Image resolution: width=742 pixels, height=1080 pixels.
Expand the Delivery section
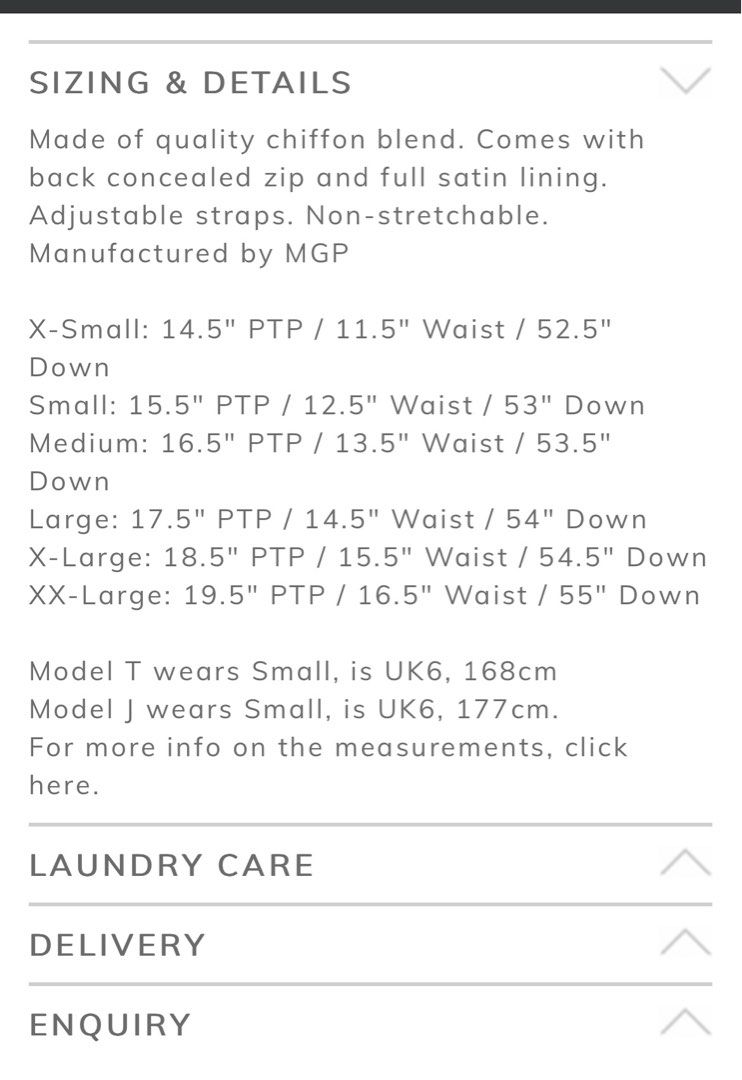pyautogui.click(x=685, y=943)
